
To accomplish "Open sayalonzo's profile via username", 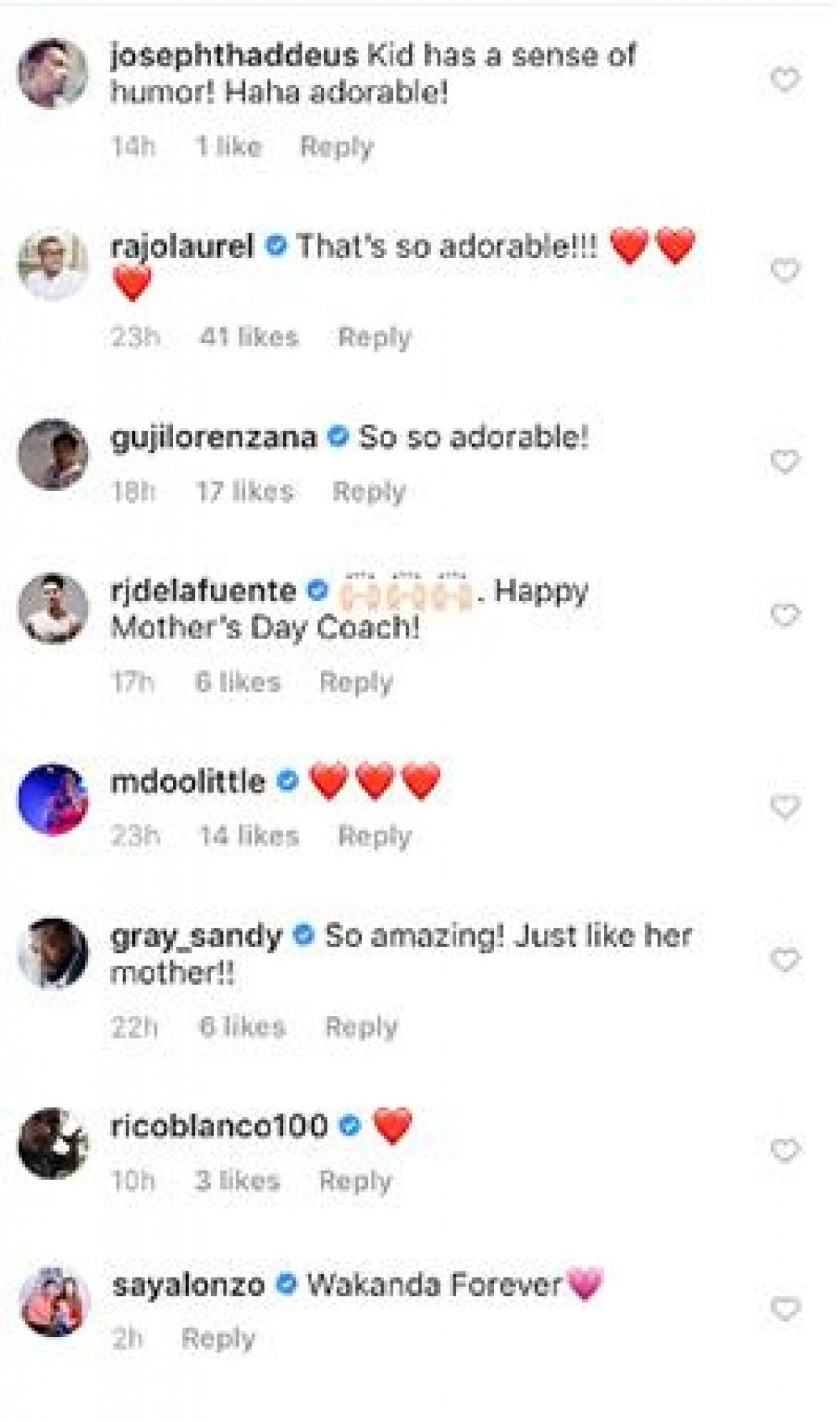I will point(188,1285).
